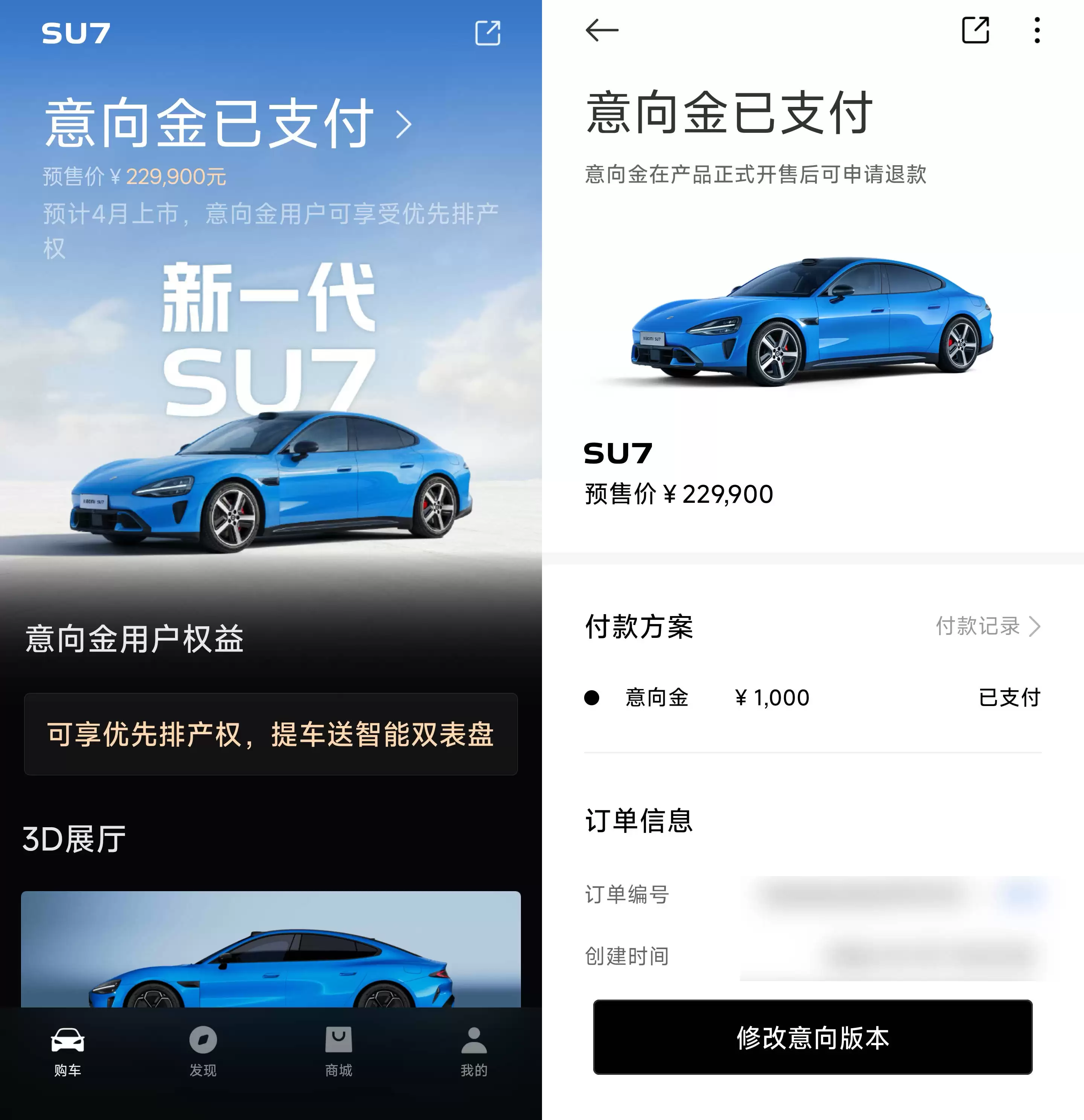
Task: Open the 可享优先排产权 benefits banner
Action: (x=270, y=734)
